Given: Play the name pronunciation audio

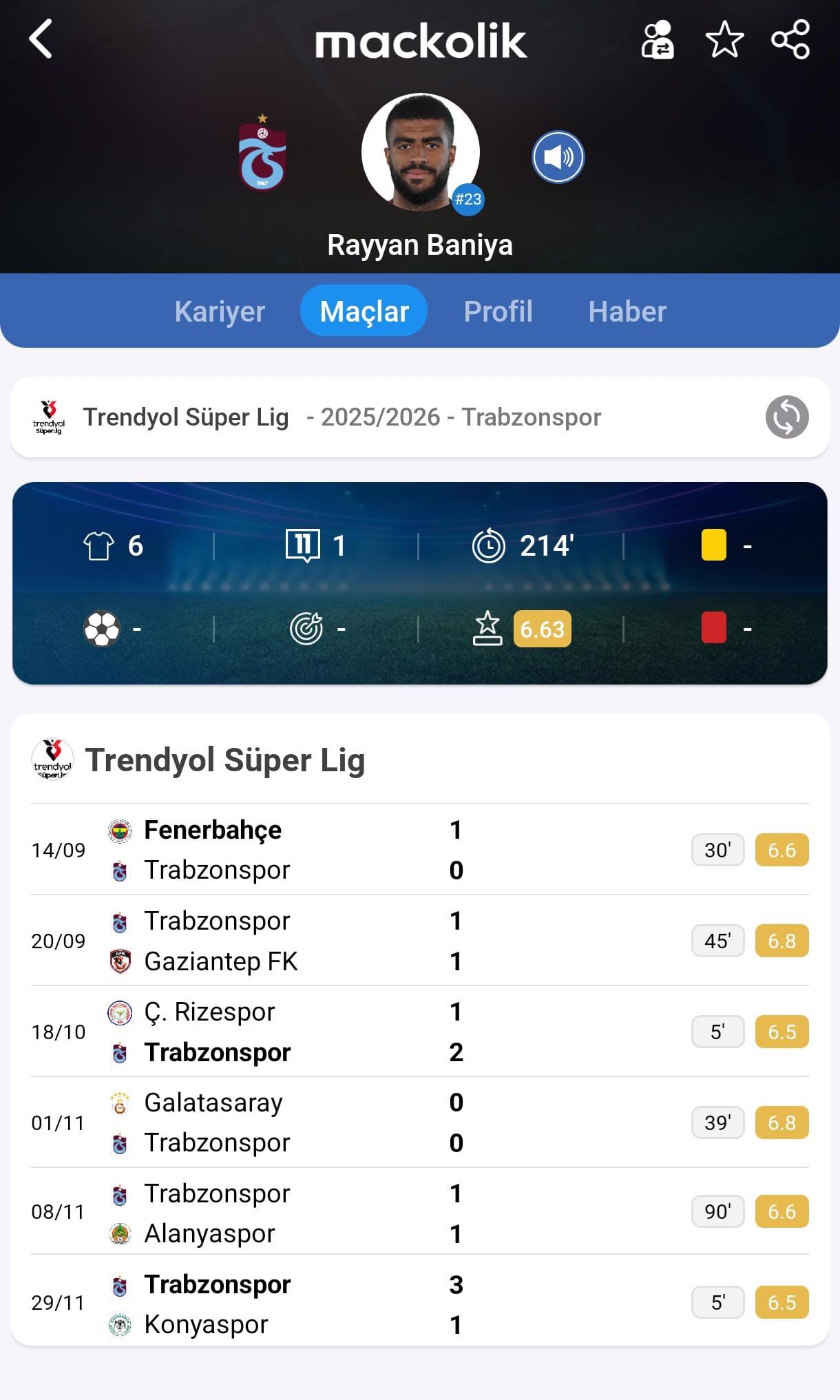Looking at the screenshot, I should [558, 157].
